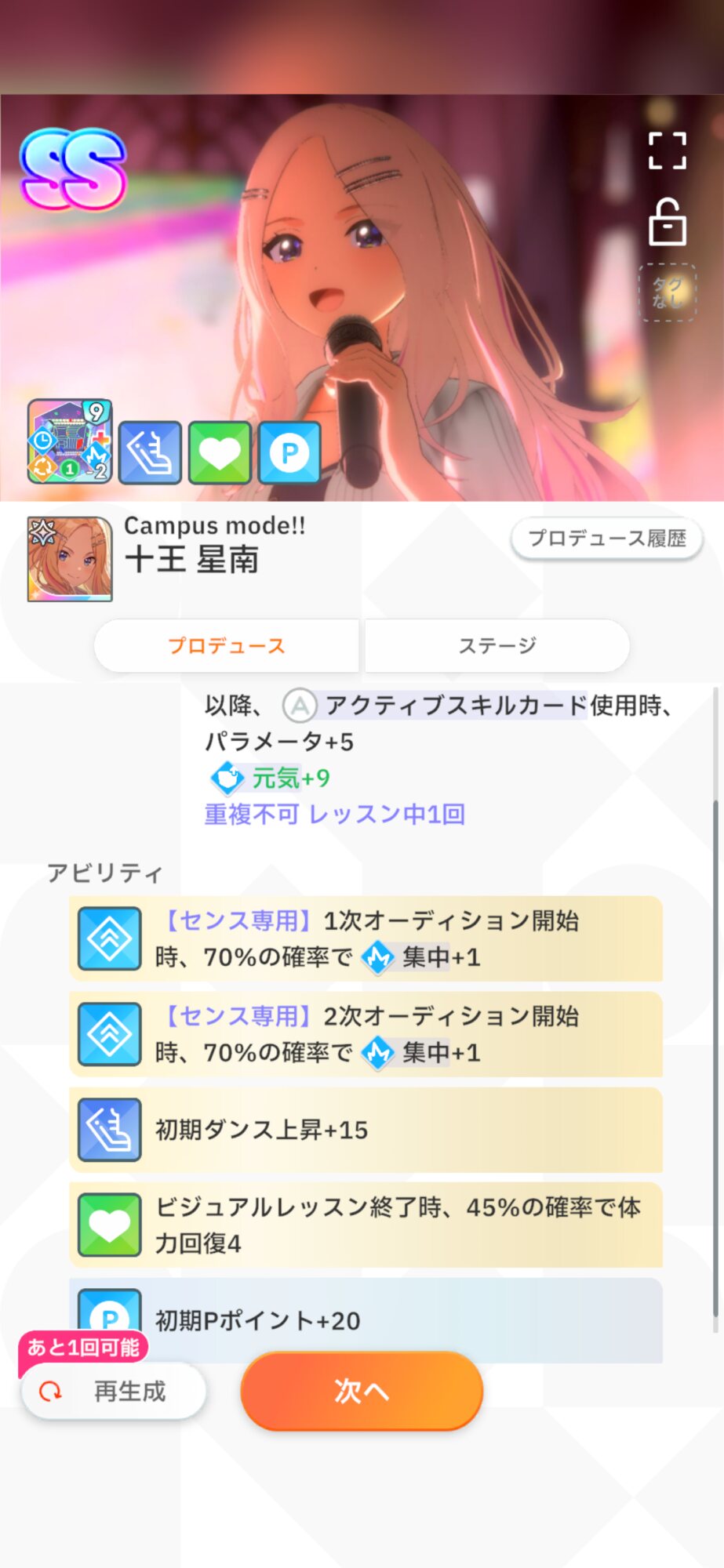Toggle the lock icon on this memory

pyautogui.click(x=668, y=222)
